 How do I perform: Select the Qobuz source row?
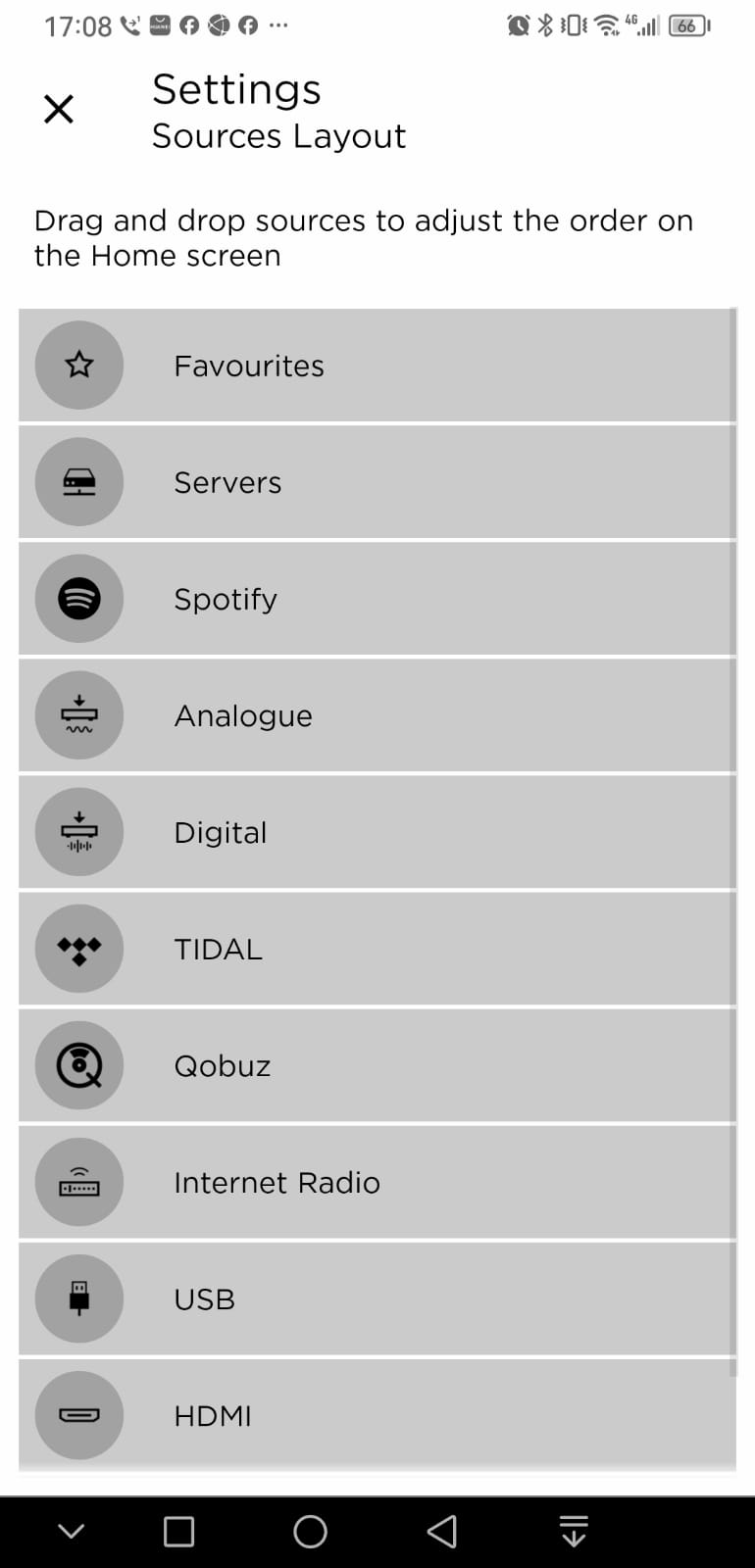377,1065
